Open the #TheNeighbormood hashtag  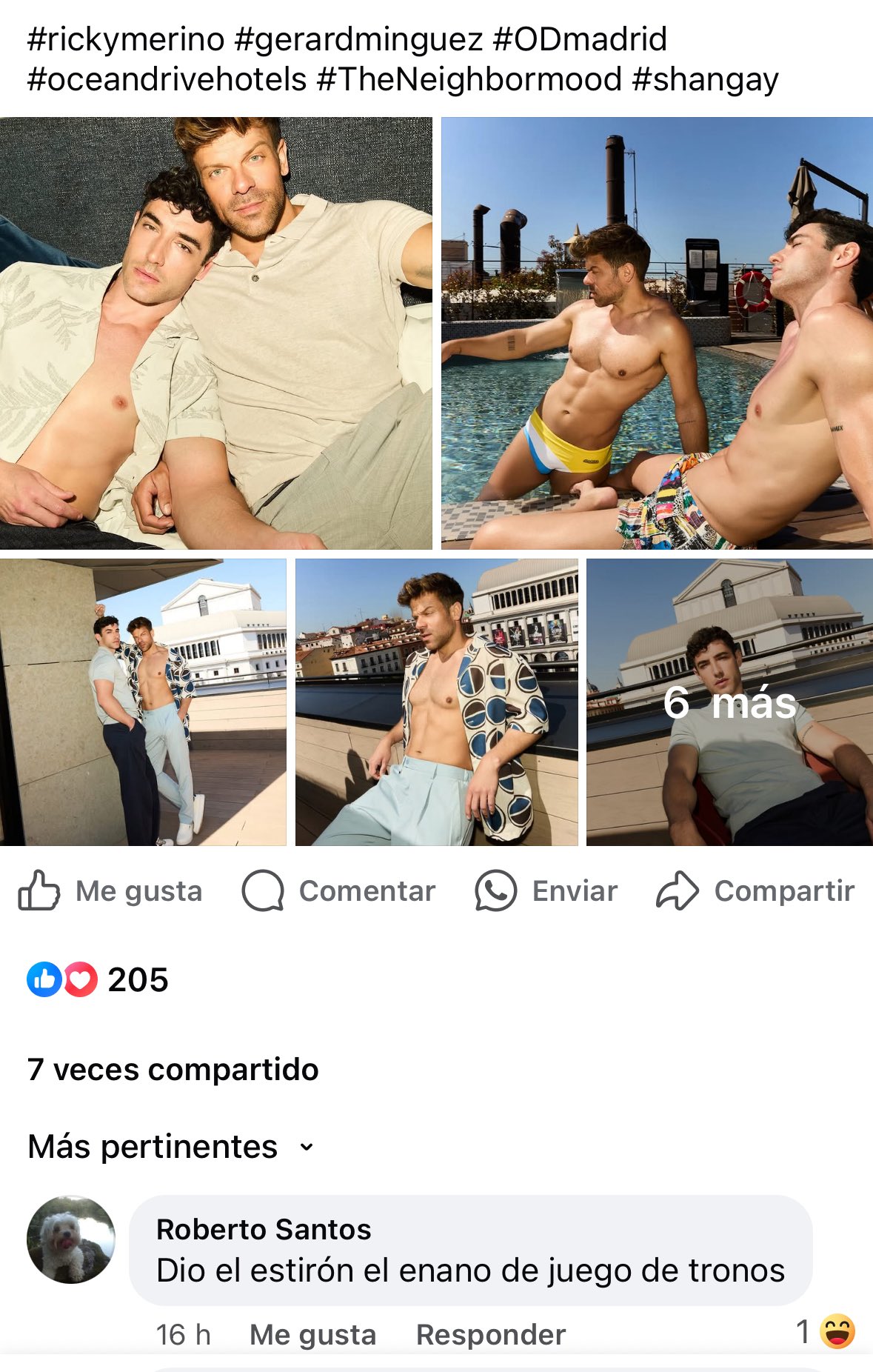click(469, 79)
